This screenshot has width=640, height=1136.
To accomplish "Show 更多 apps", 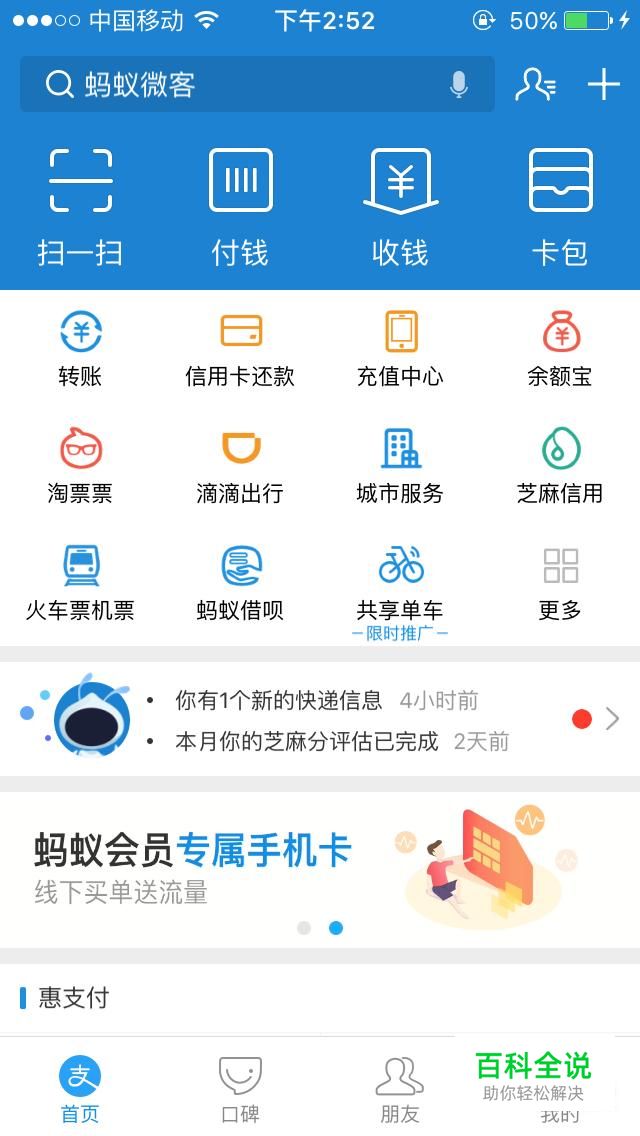I will pos(560,582).
